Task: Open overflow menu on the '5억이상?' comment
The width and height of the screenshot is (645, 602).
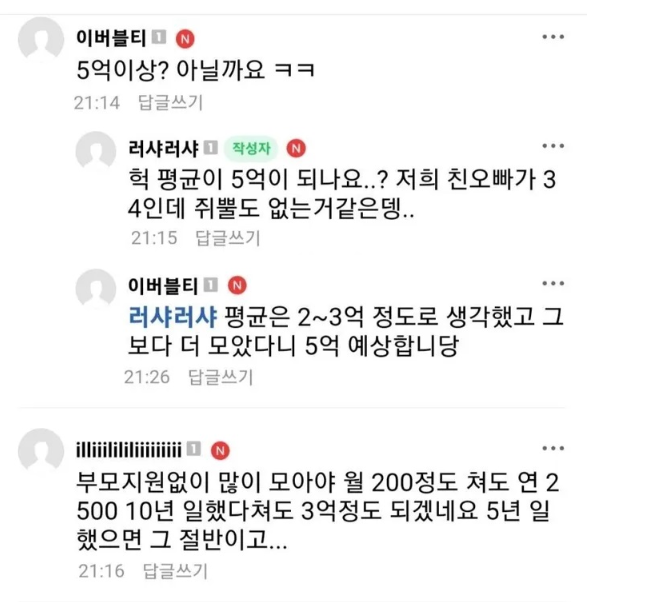Action: point(553,38)
